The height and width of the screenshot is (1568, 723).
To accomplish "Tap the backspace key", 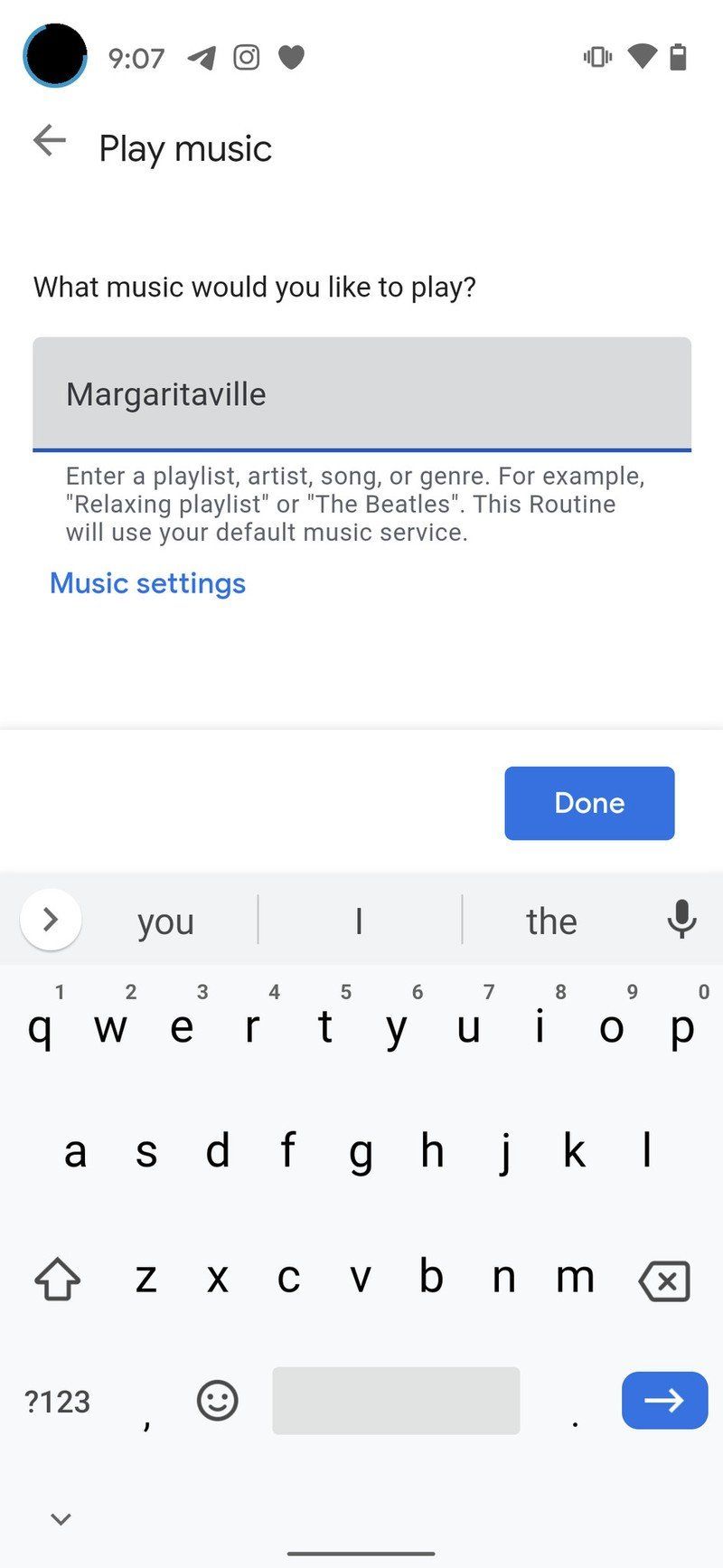I will coord(663,1280).
